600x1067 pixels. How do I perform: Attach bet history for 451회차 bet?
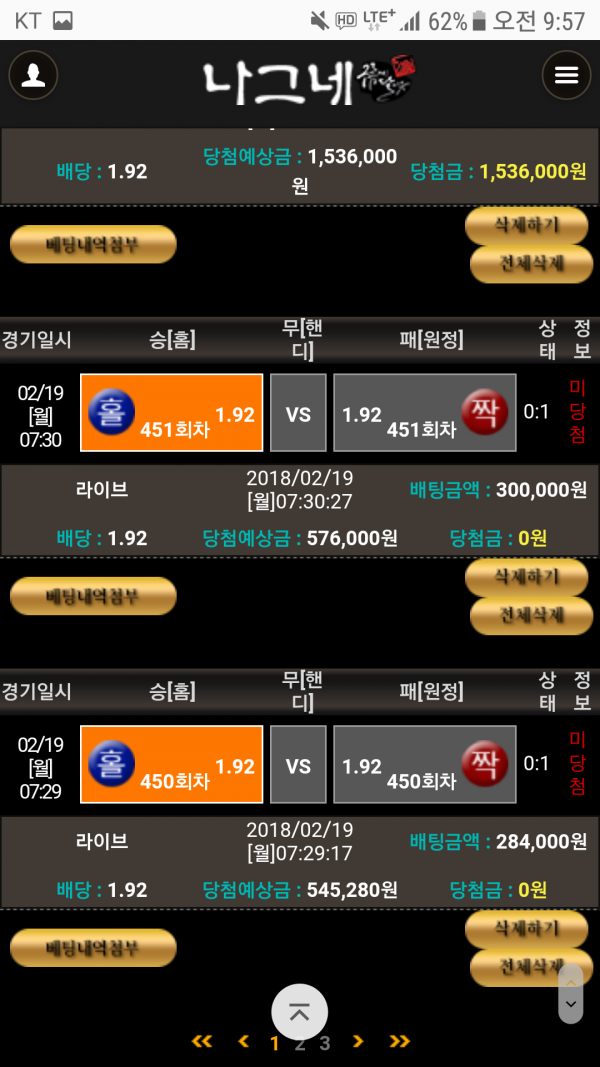tap(93, 596)
